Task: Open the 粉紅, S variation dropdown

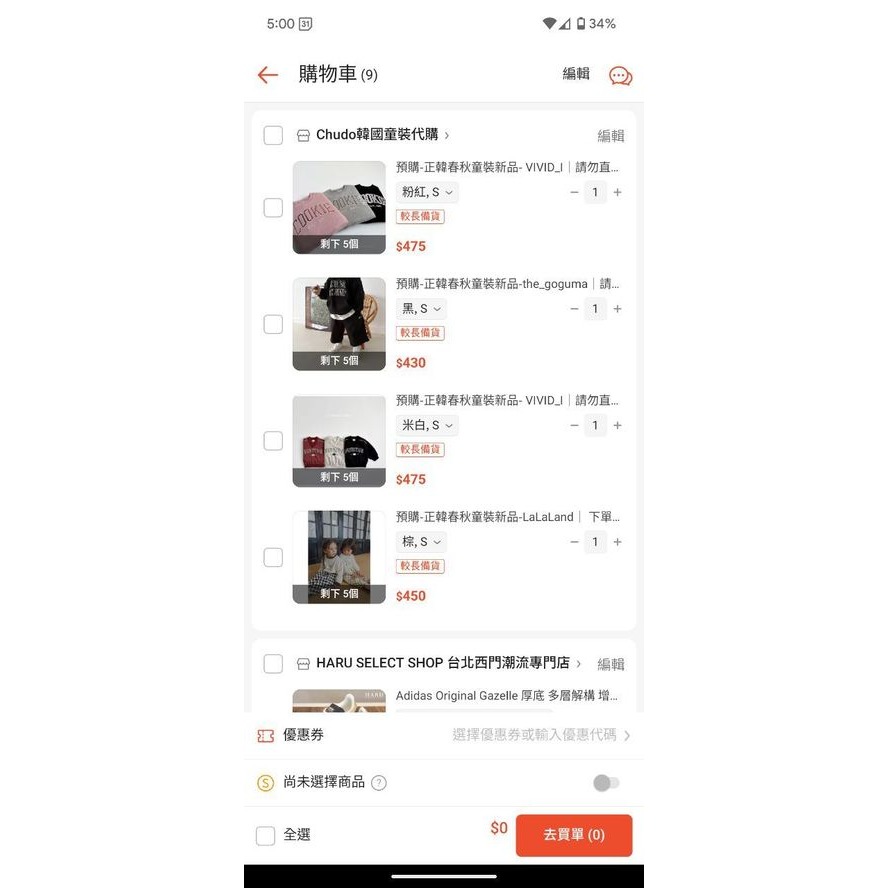Action: (x=428, y=192)
